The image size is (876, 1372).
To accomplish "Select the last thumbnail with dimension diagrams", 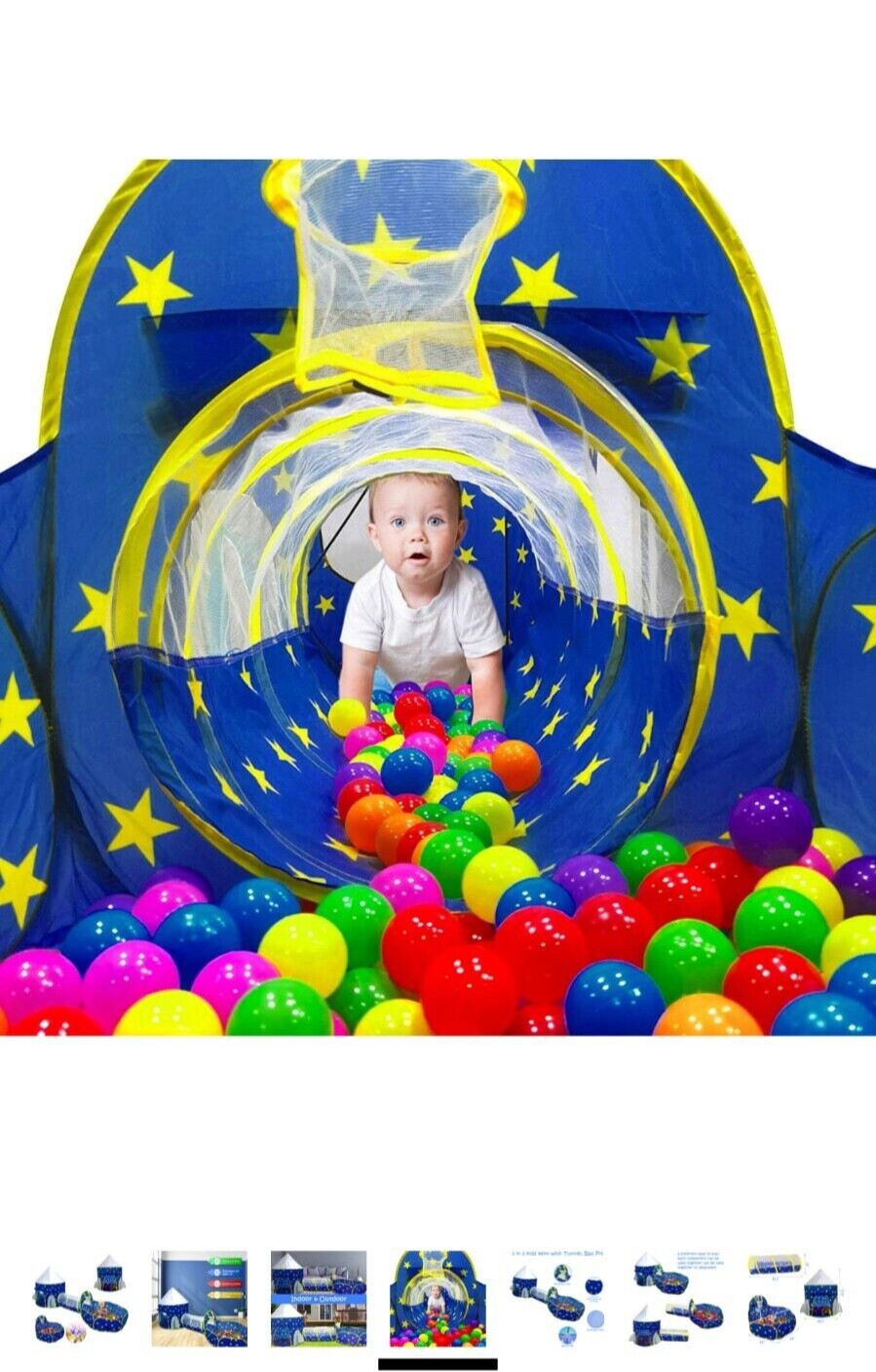I will [x=794, y=1298].
